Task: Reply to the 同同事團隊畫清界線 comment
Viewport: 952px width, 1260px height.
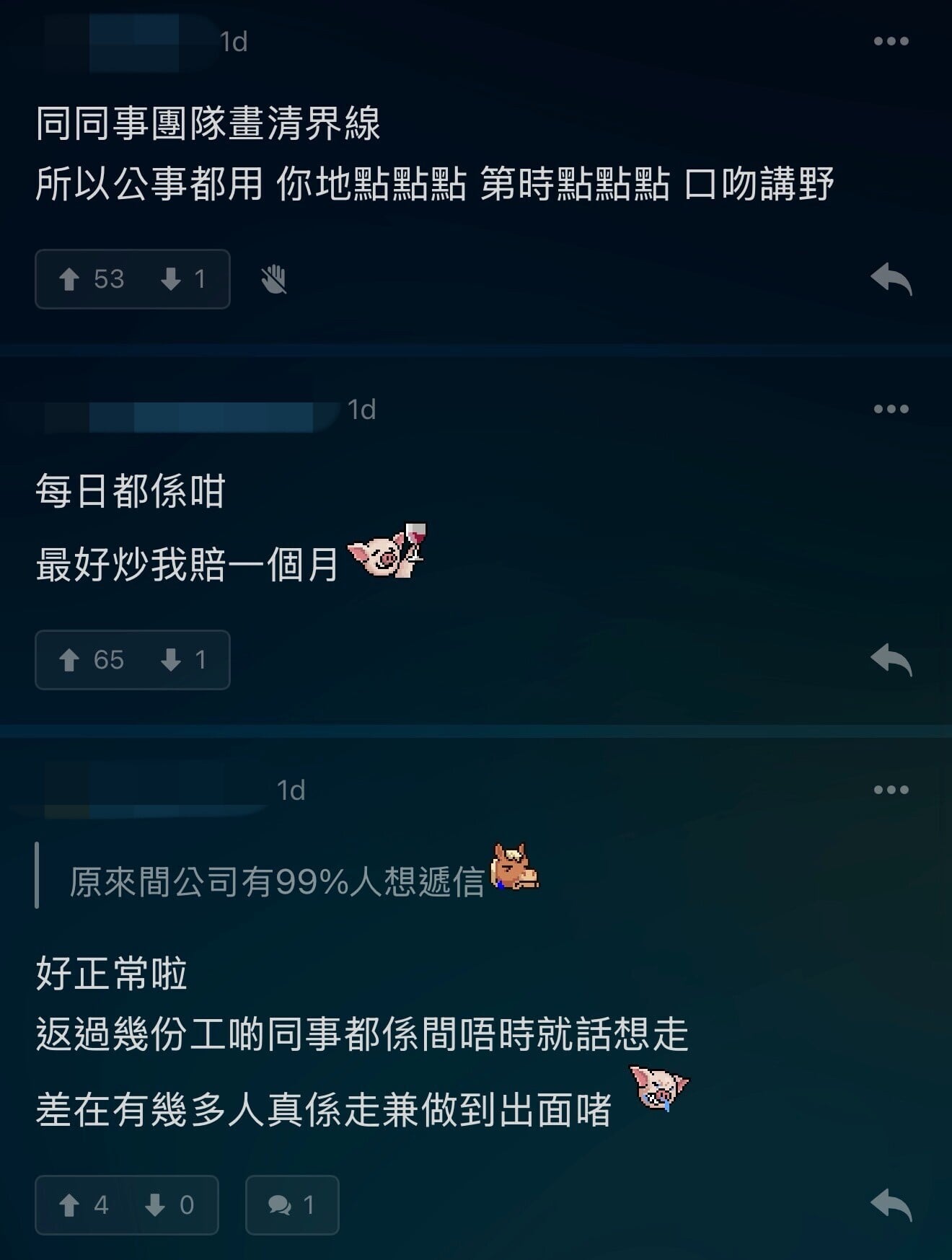Action: (891, 279)
